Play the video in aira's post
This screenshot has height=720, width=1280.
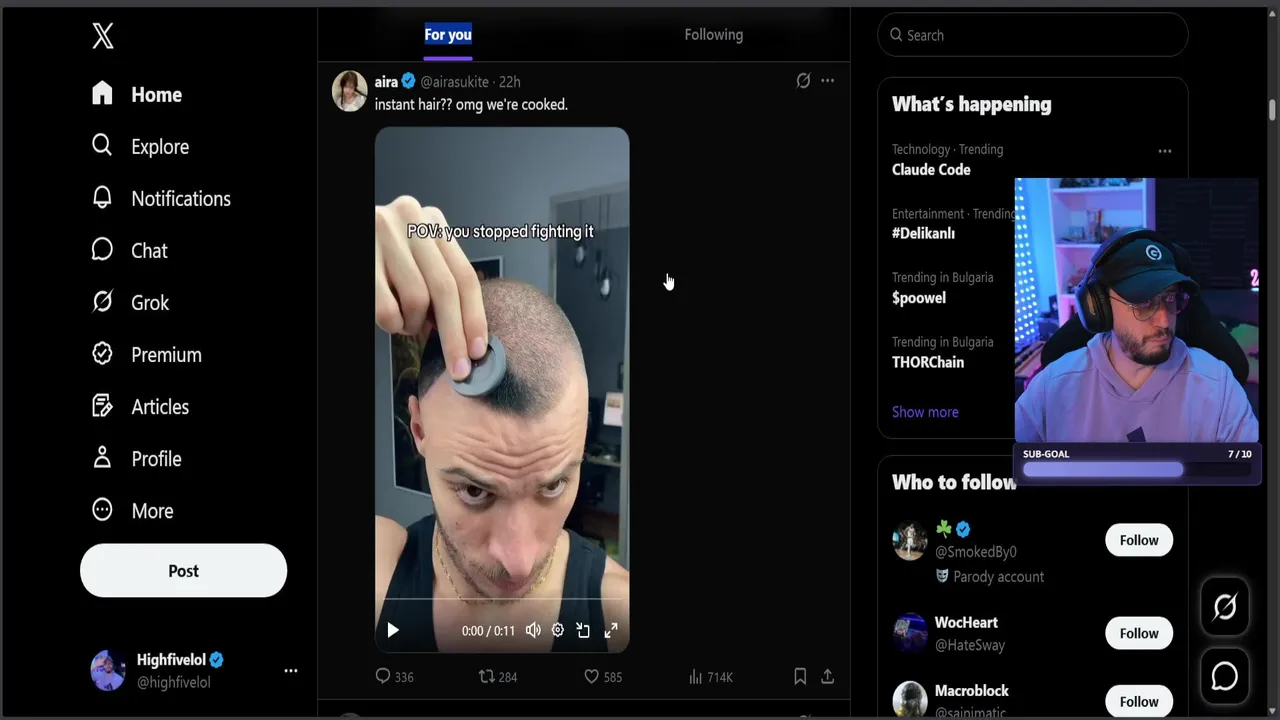pyautogui.click(x=393, y=630)
